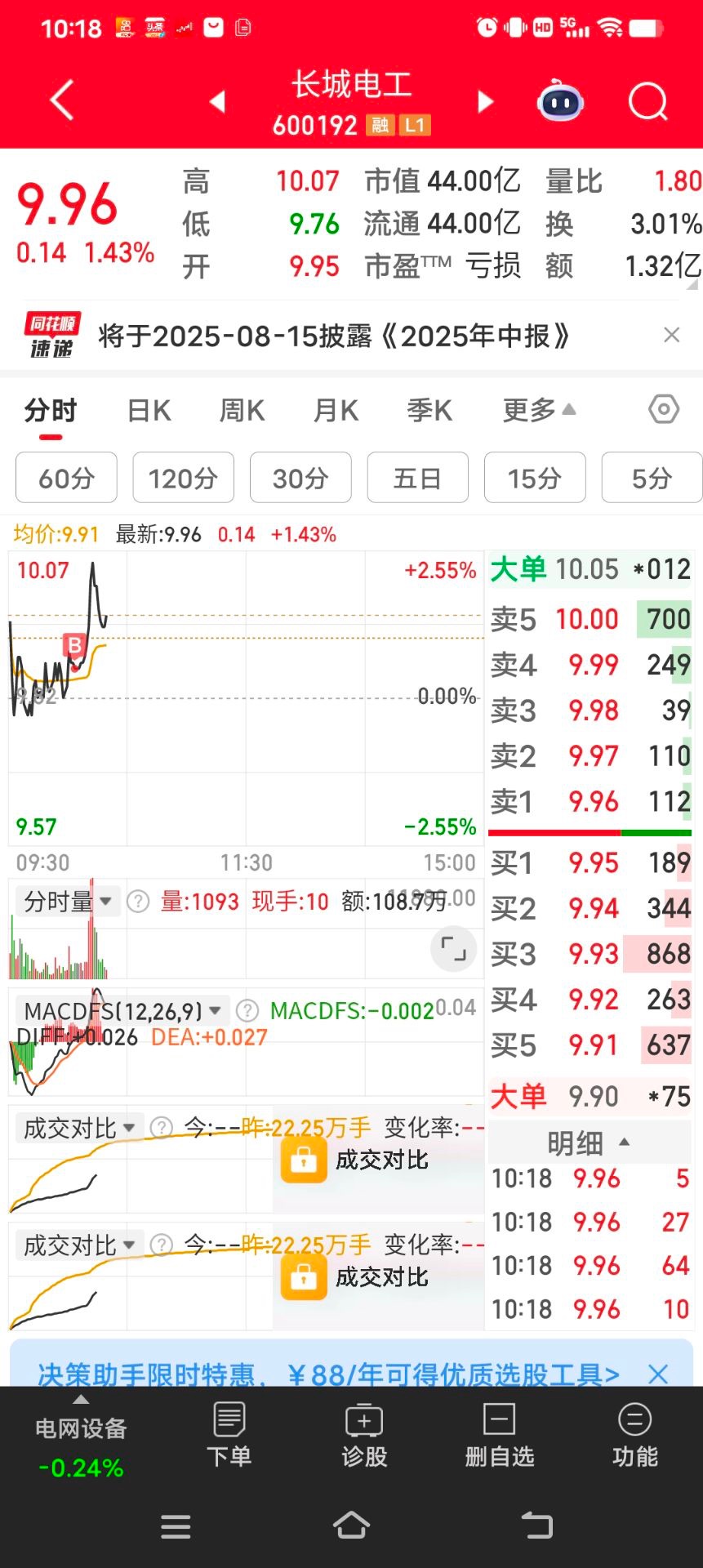Screen dimensions: 703x1568
Task: Open the robot assistant icon
Action: pos(560,101)
